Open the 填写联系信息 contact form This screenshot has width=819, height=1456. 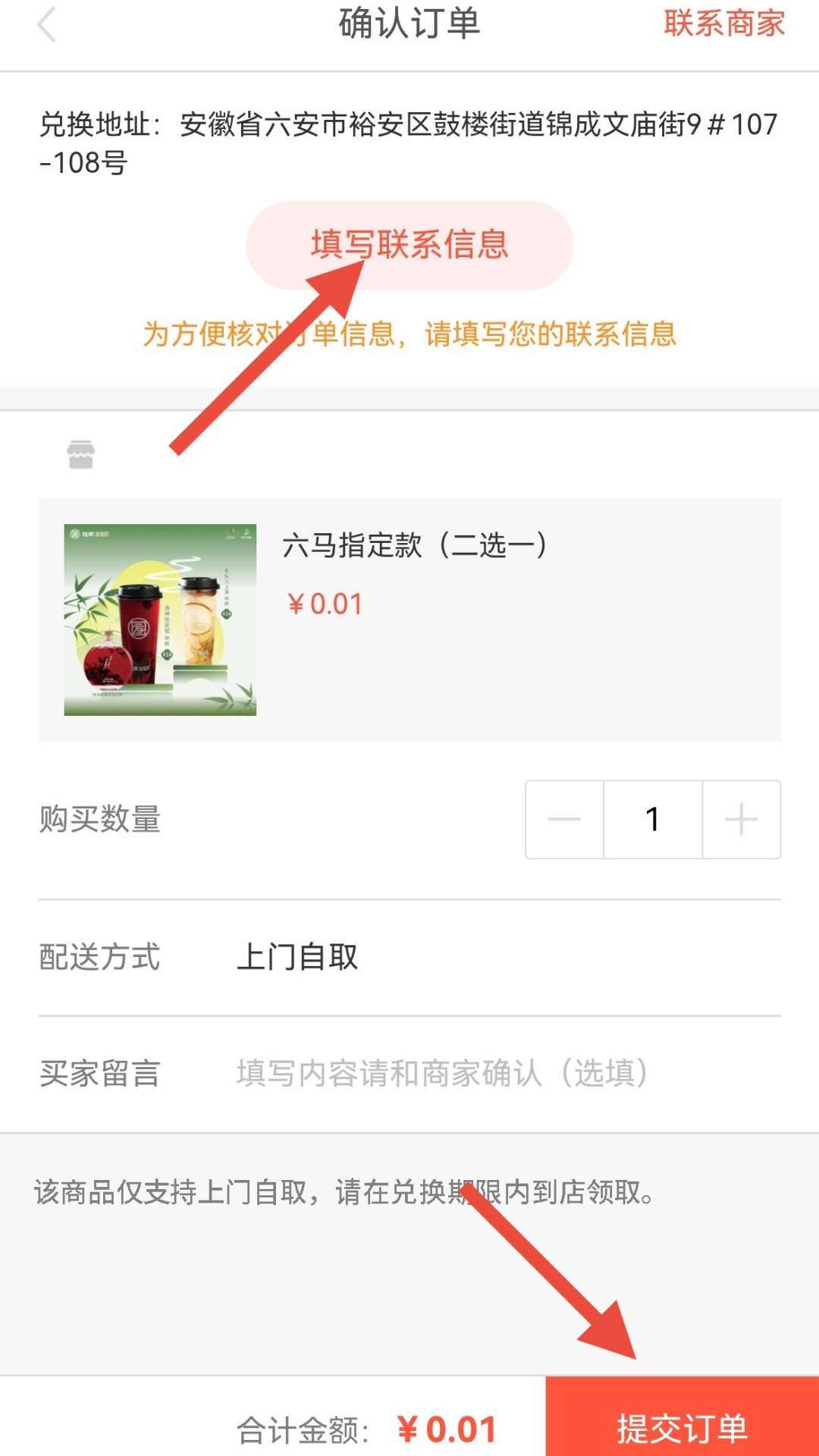[x=409, y=245]
